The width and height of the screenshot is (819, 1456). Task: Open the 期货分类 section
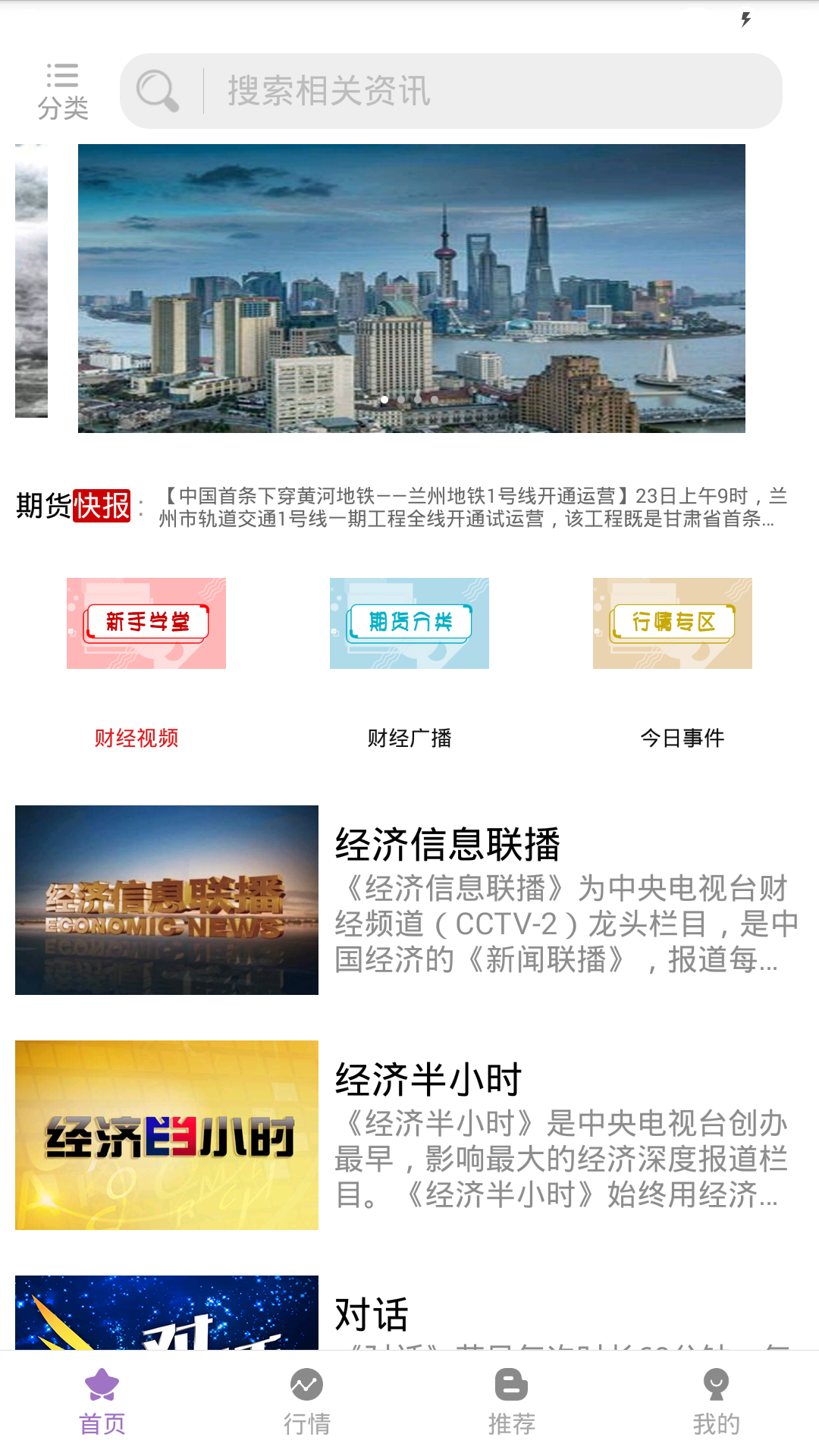click(x=409, y=623)
